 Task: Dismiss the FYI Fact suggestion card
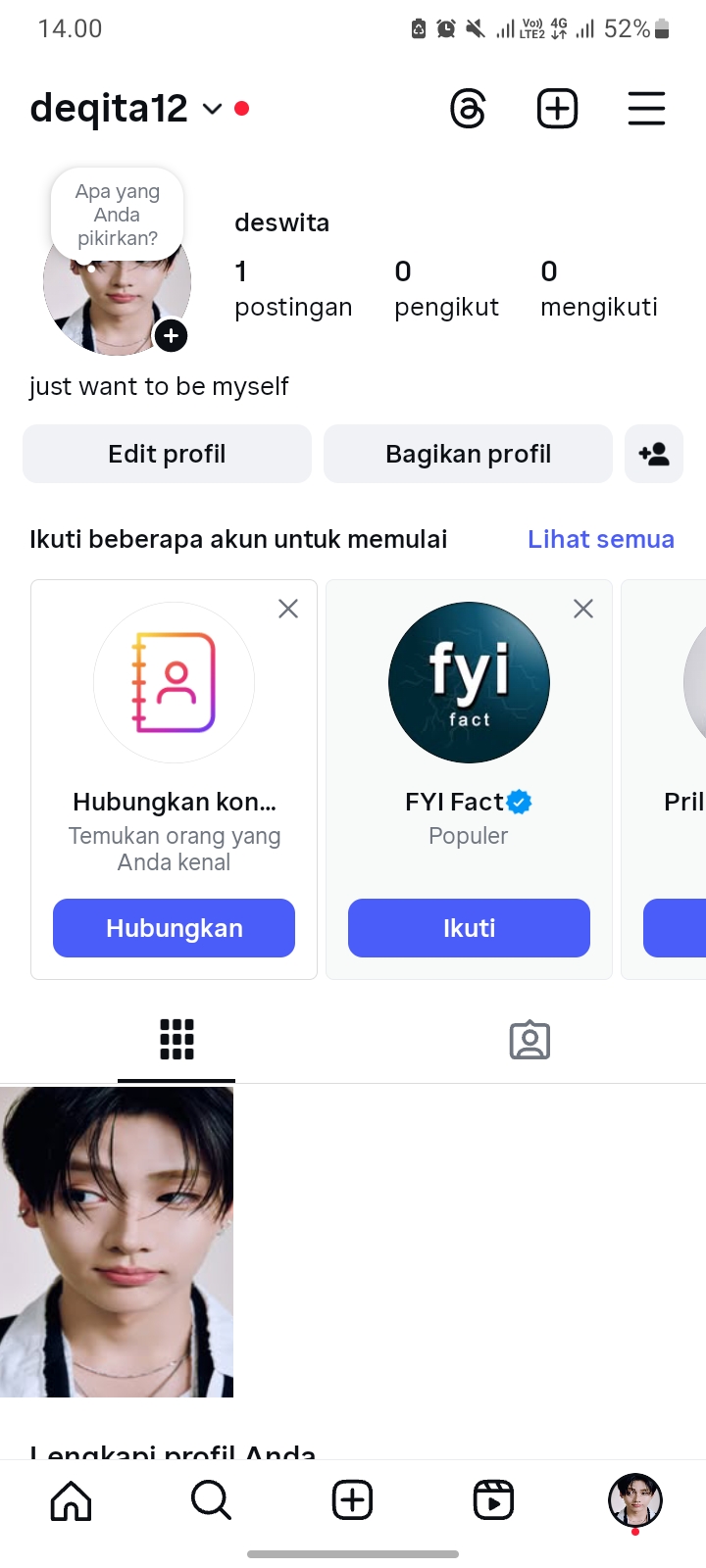583,609
